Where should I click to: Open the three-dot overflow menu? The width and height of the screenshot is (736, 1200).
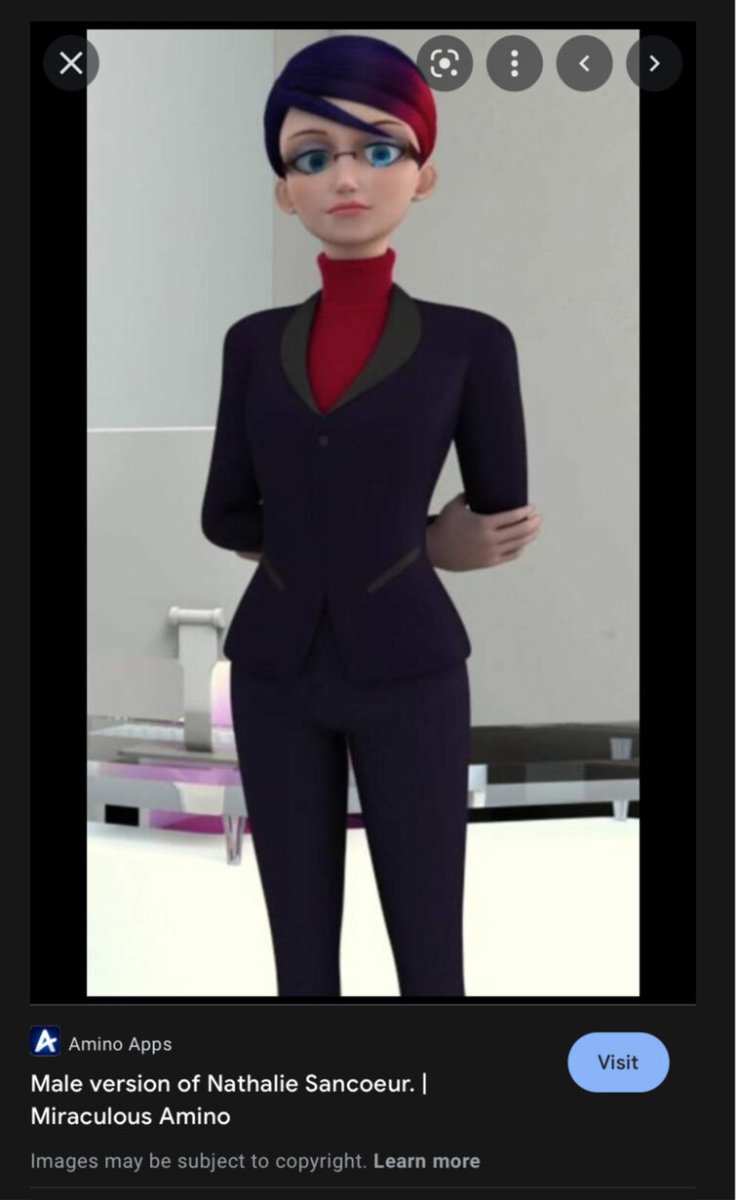tap(514, 64)
